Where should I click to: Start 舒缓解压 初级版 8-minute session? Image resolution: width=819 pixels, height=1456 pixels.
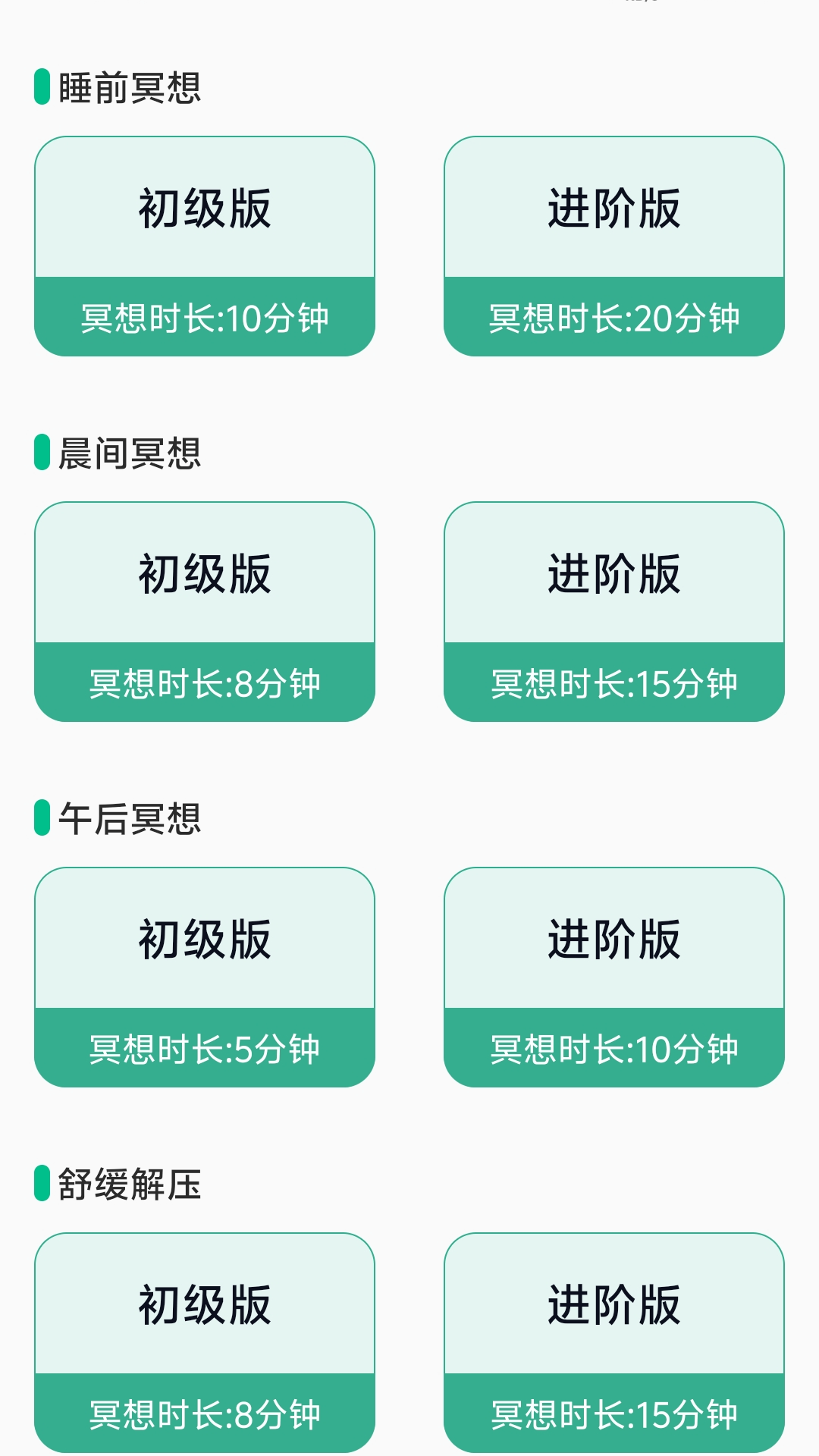[x=205, y=1343]
